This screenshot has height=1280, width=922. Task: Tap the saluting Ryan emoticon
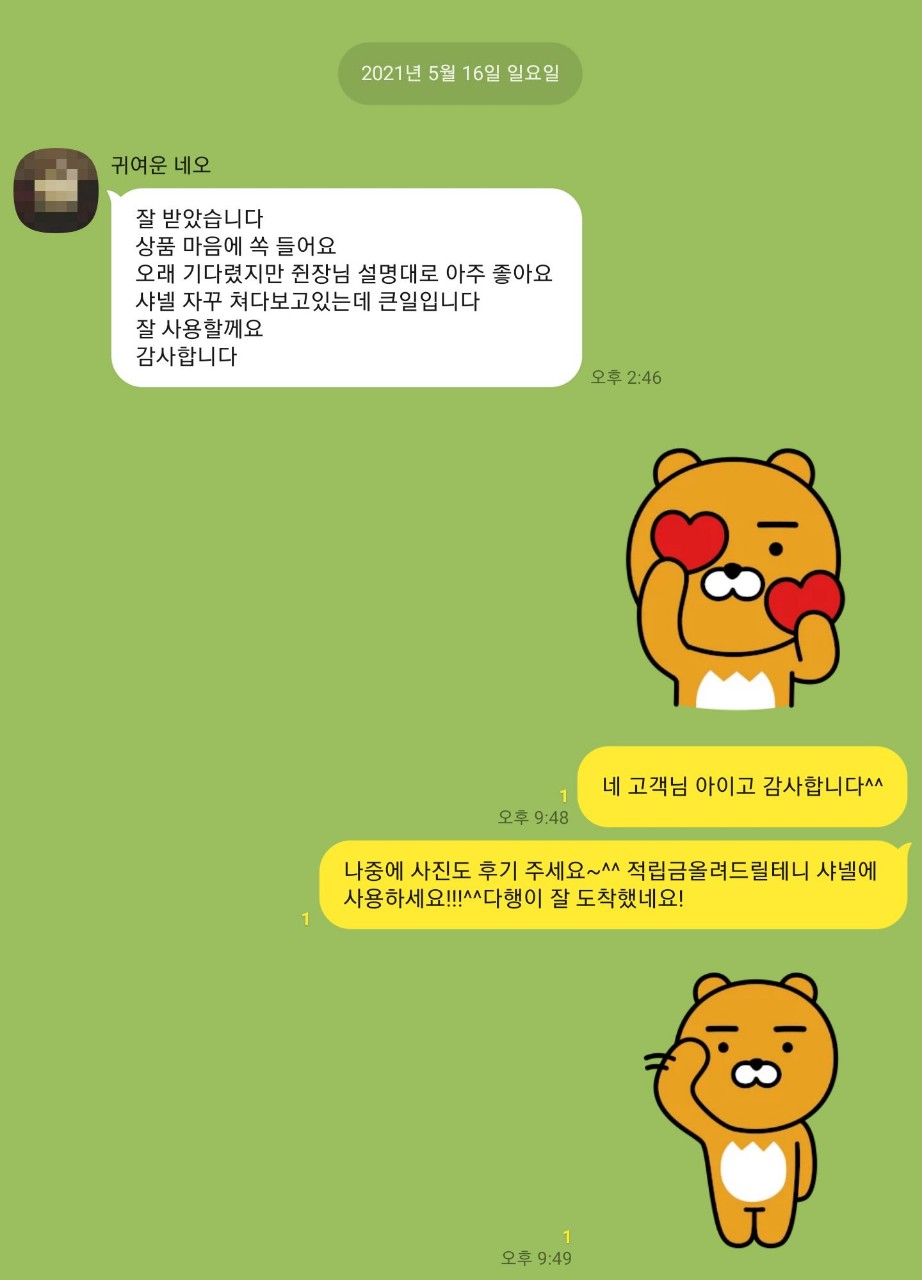coord(745,1105)
